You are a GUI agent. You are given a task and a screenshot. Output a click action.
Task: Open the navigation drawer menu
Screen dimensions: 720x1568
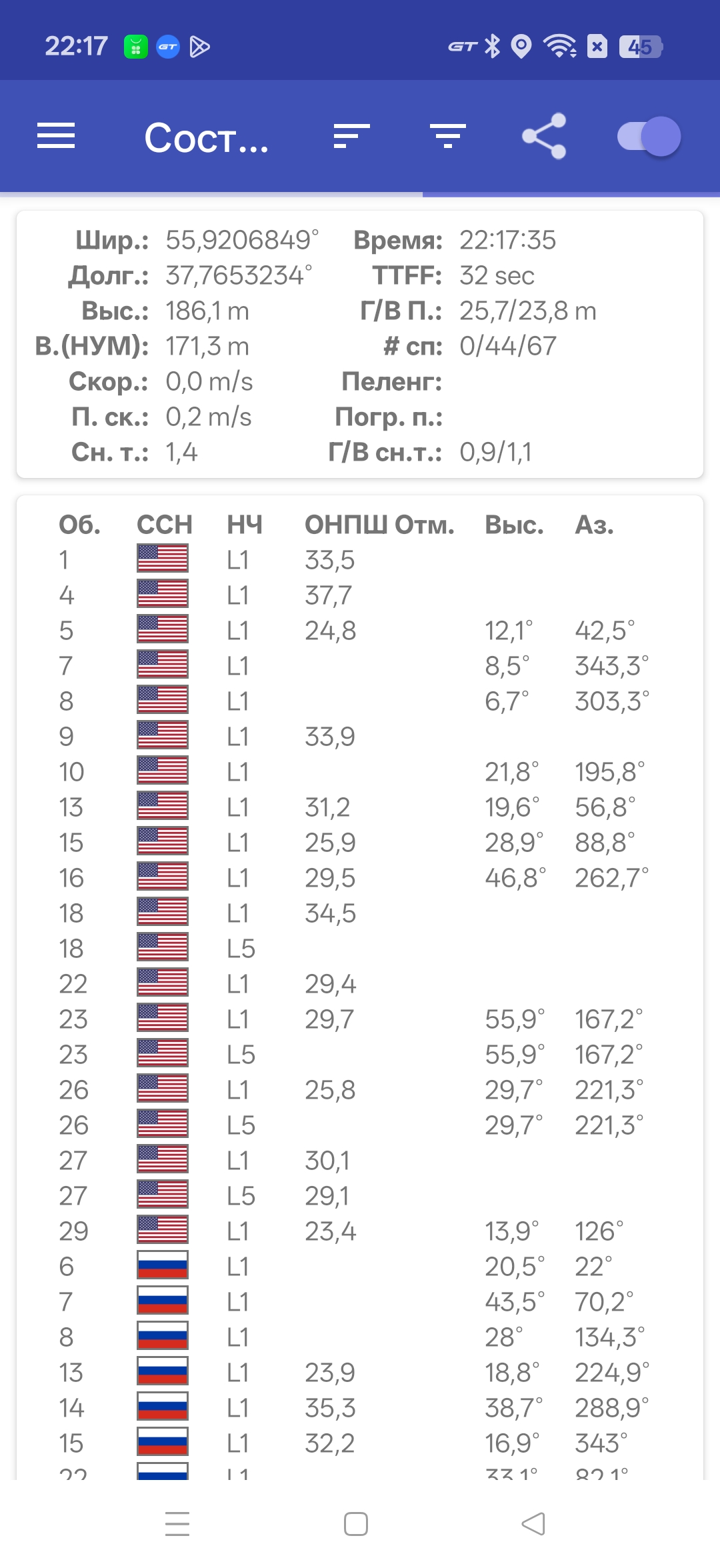click(x=56, y=136)
